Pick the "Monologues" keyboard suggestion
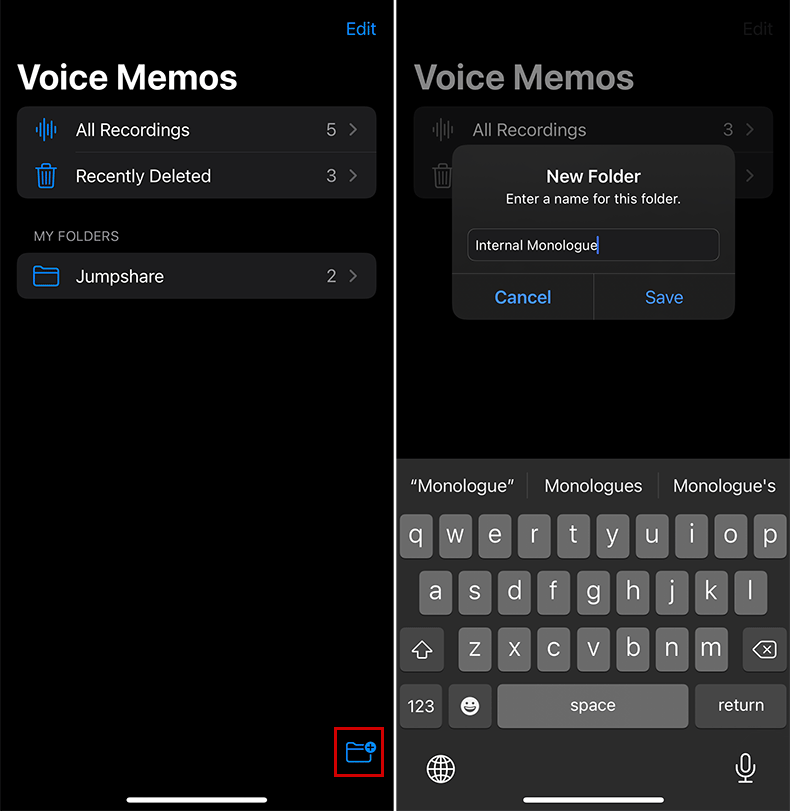The width and height of the screenshot is (790, 811). 593,486
